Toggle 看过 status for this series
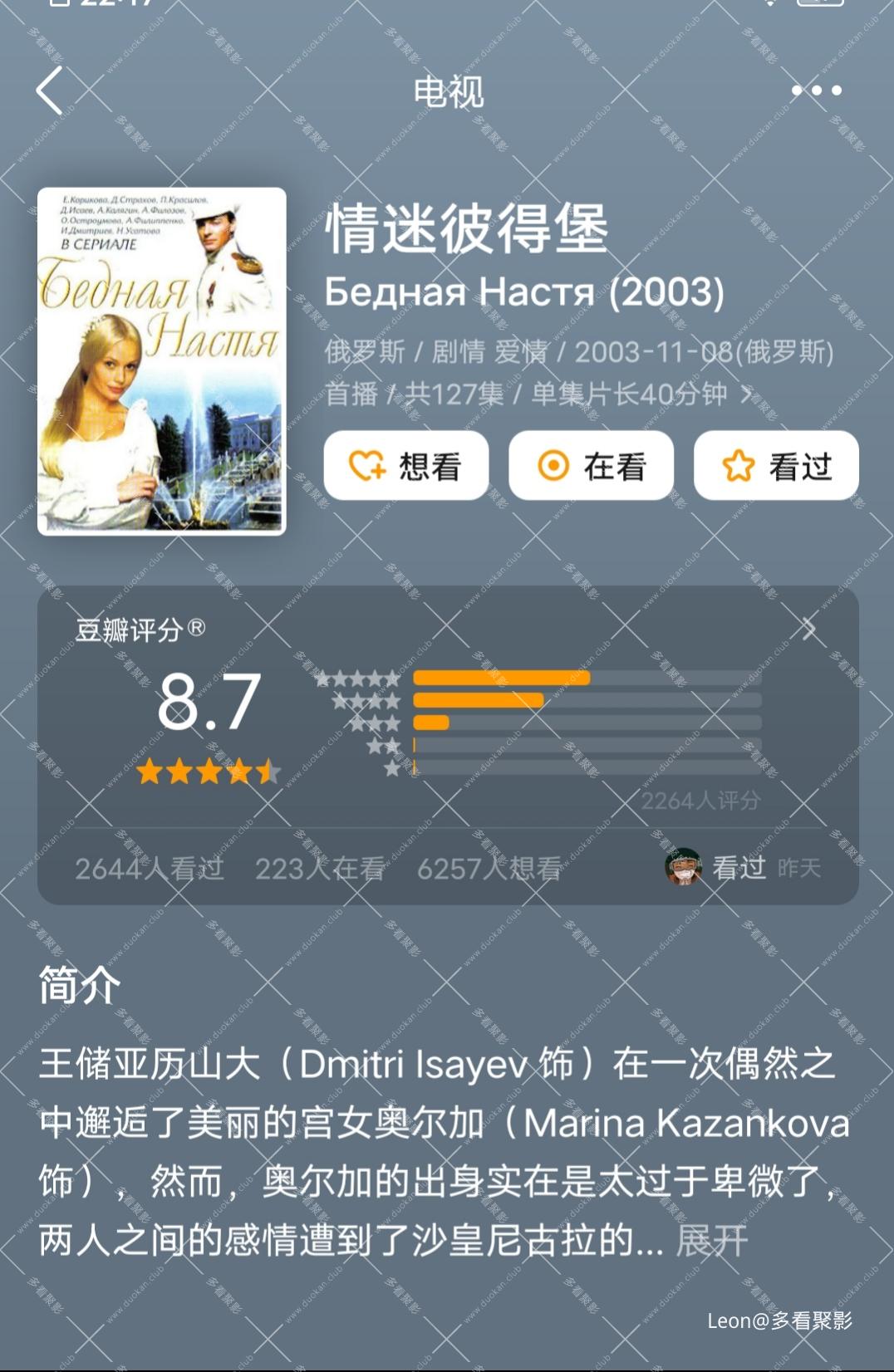 774,466
